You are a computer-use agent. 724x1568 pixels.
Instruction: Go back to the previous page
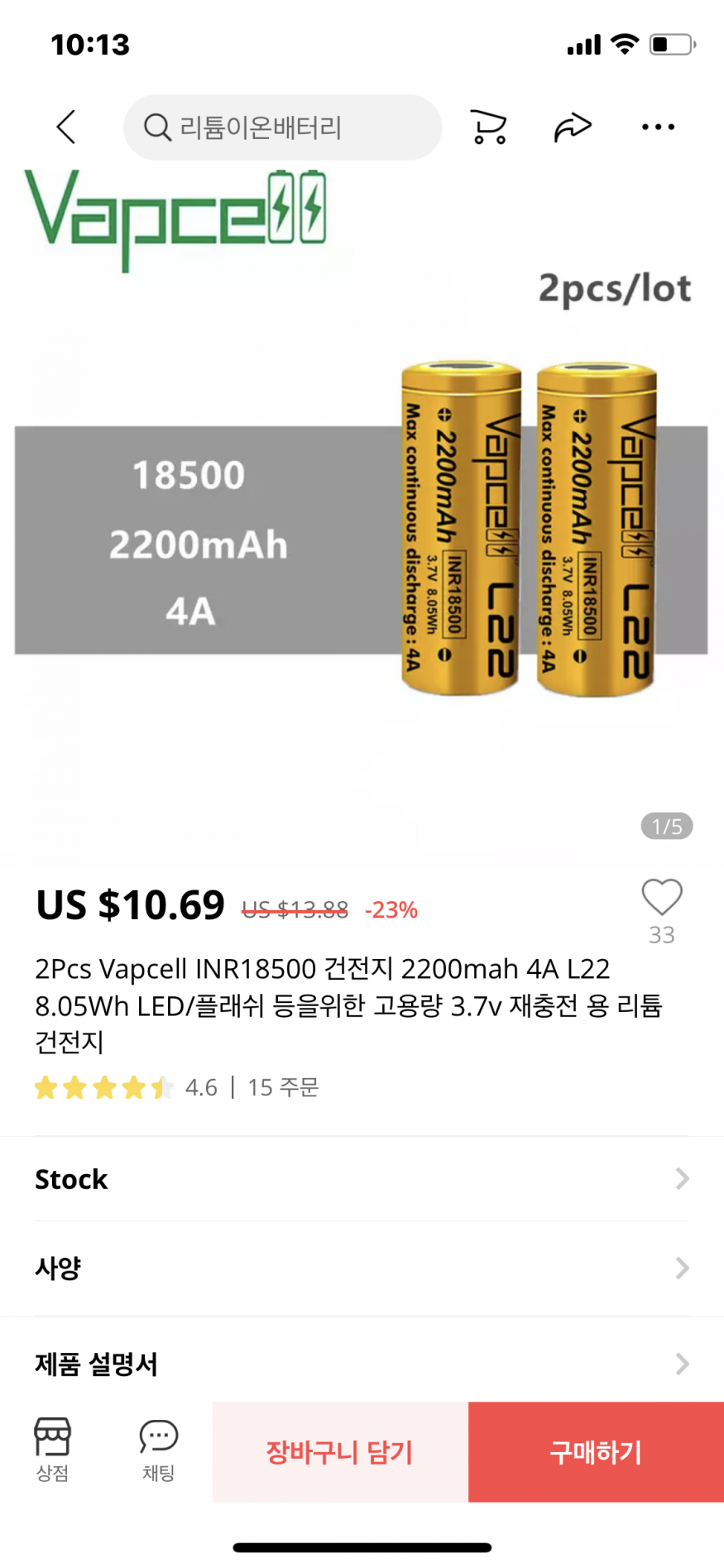click(x=66, y=127)
